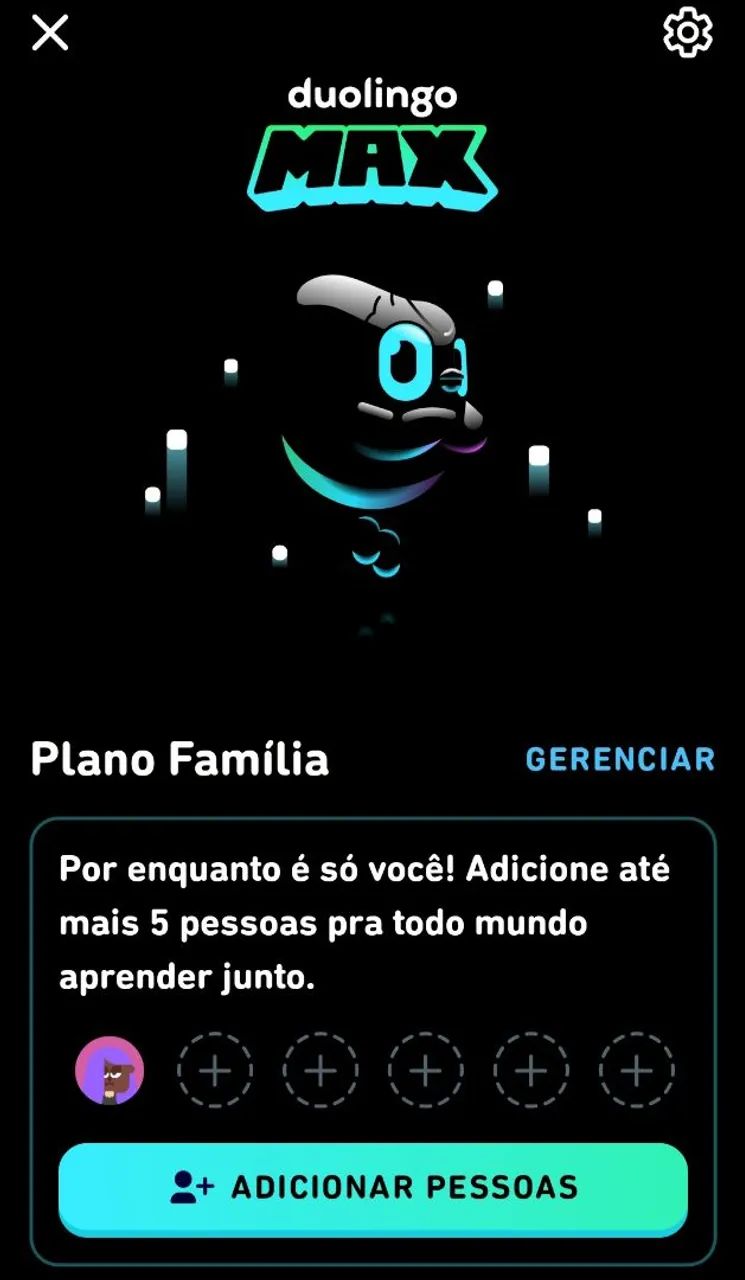Select the fourth dashed plus slot
Screen dimensions: 745x1280
coord(530,1070)
